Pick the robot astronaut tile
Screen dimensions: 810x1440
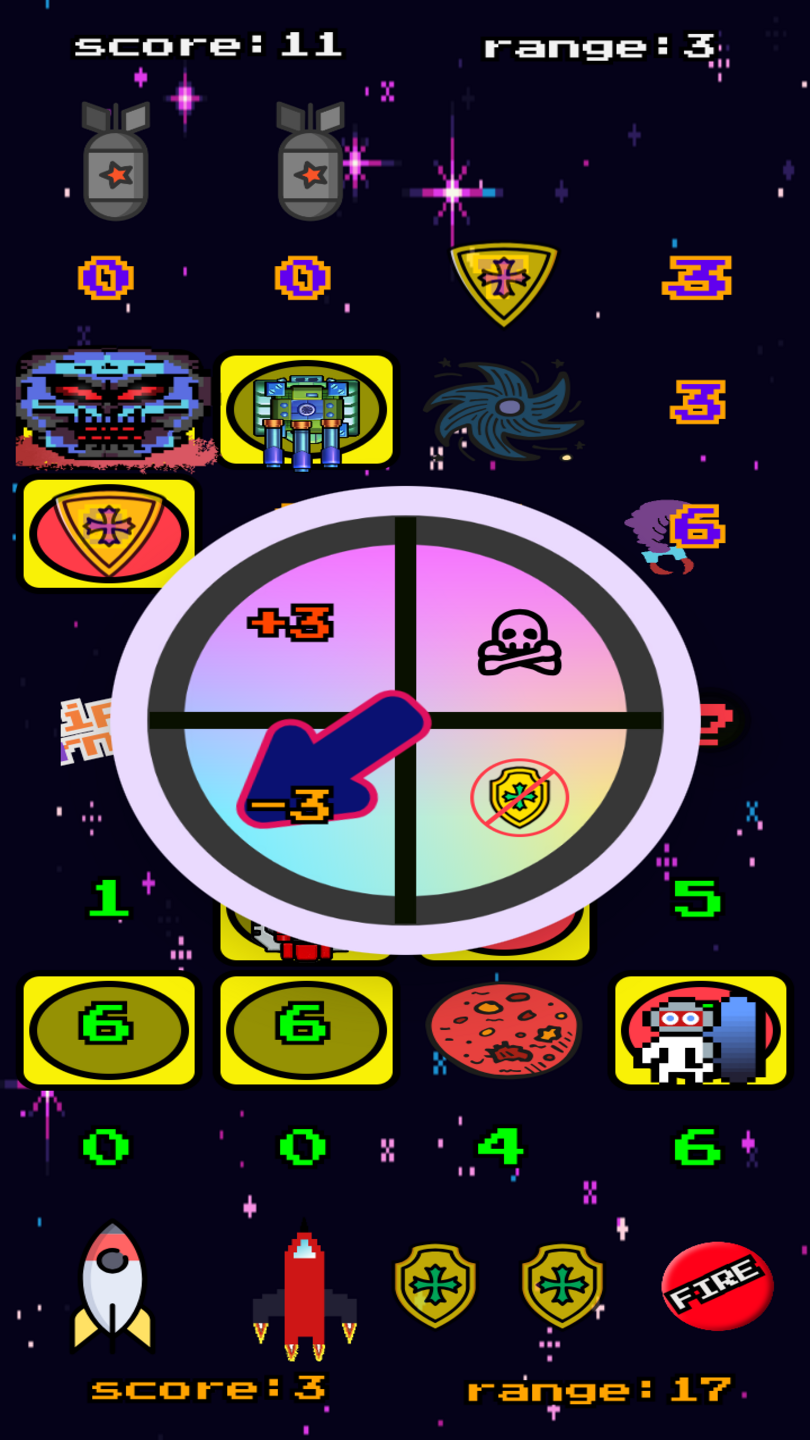[x=701, y=1030]
